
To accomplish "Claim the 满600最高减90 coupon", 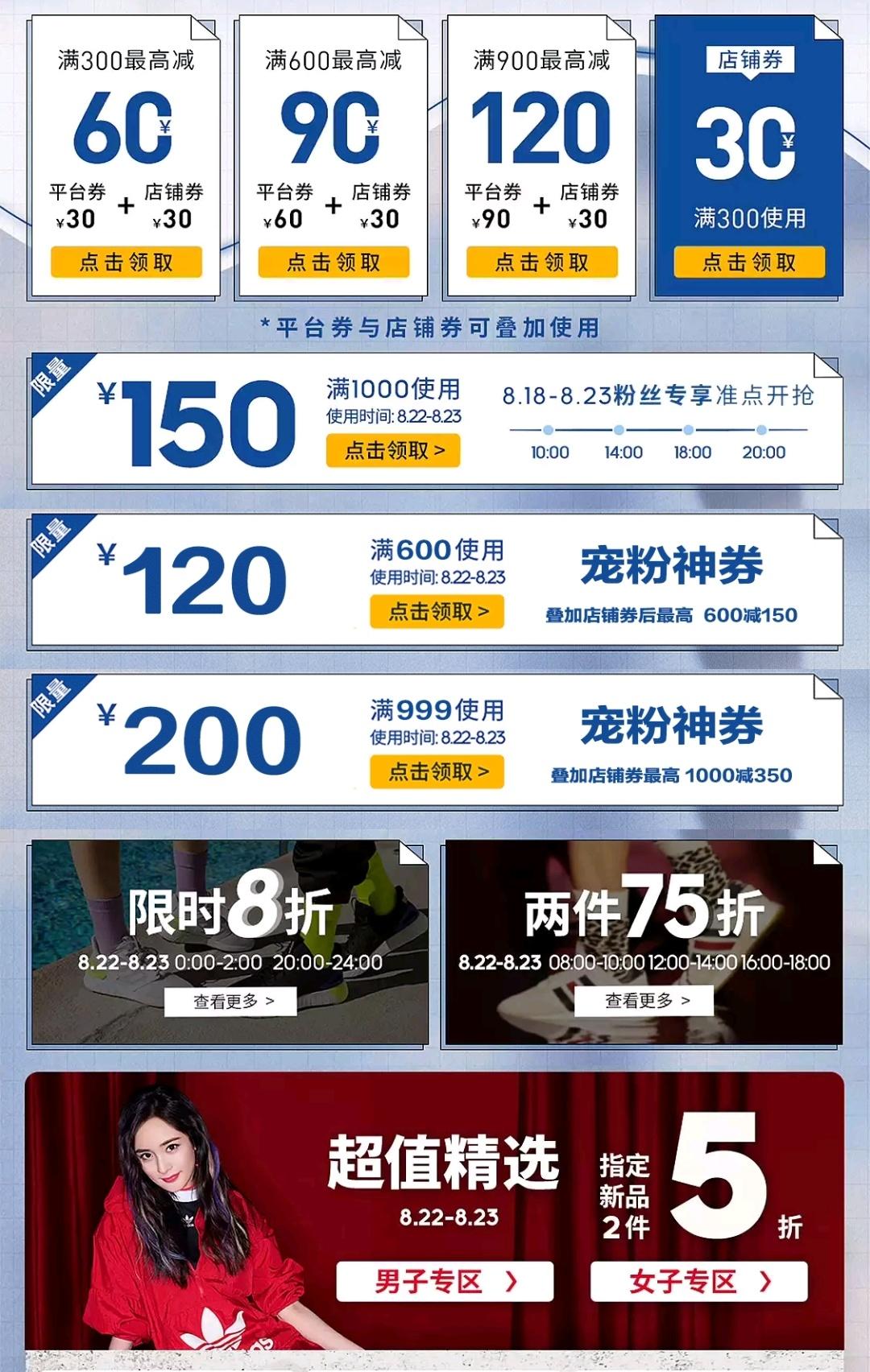I will (333, 262).
